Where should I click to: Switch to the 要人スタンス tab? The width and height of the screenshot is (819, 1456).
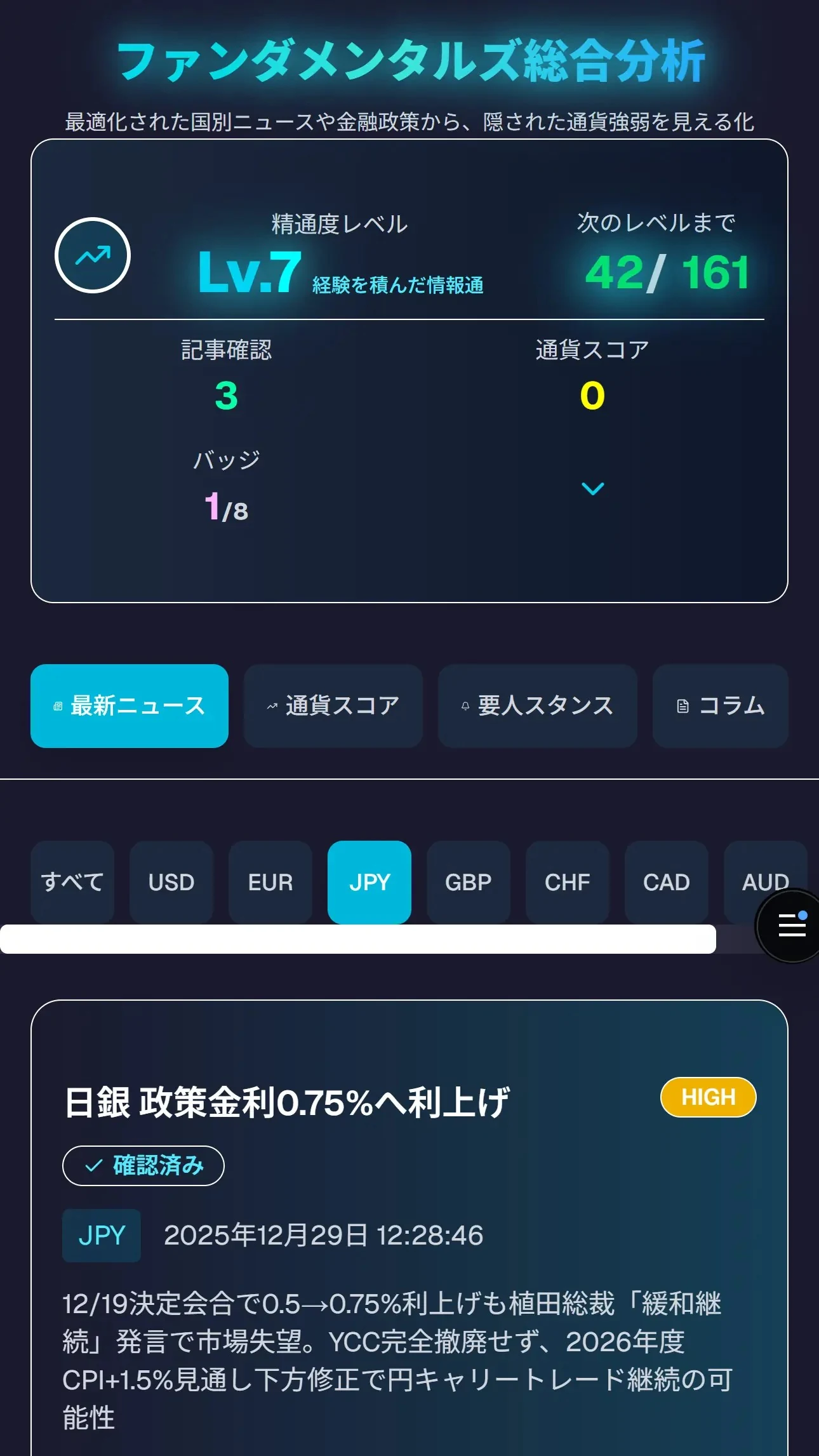click(x=537, y=705)
